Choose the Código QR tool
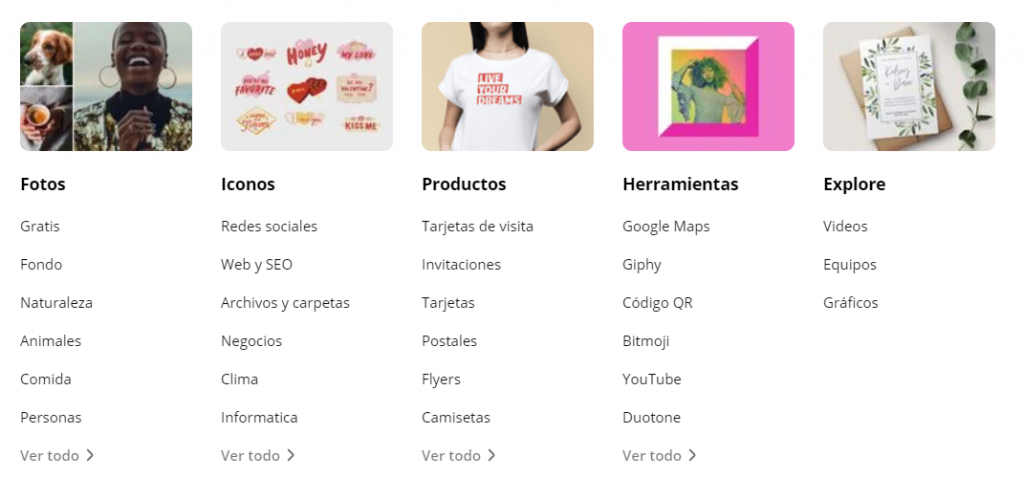This screenshot has height=499, width=1024. 657,302
